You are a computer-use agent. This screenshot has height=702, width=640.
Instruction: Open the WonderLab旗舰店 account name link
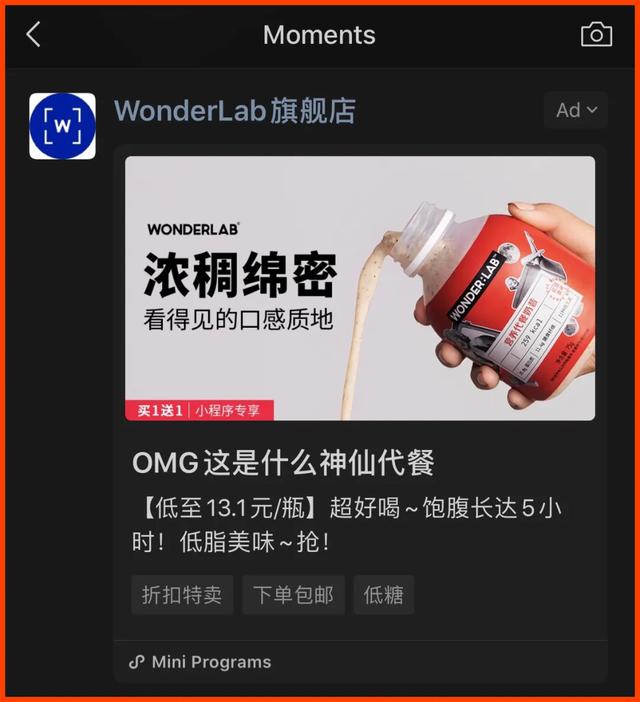235,111
